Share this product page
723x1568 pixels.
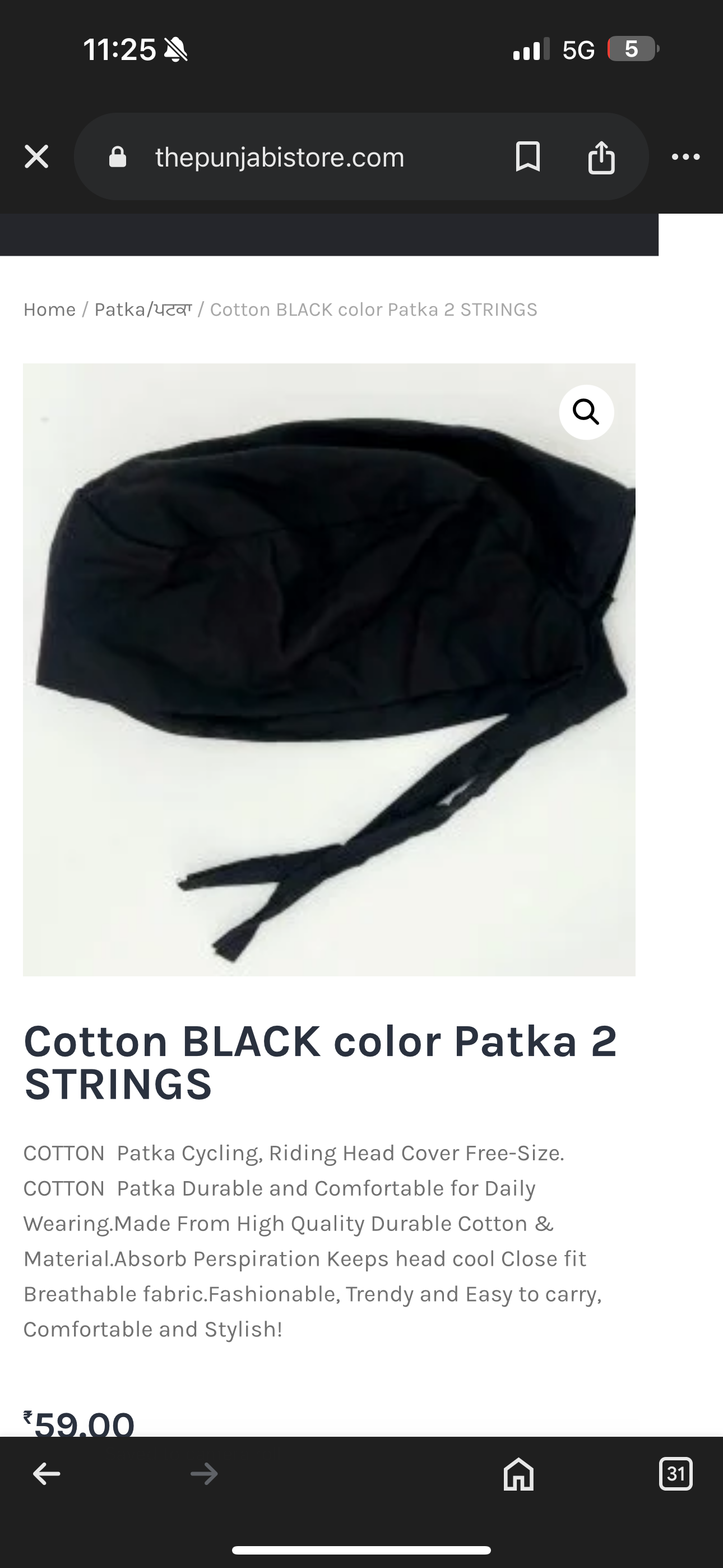coord(601,157)
